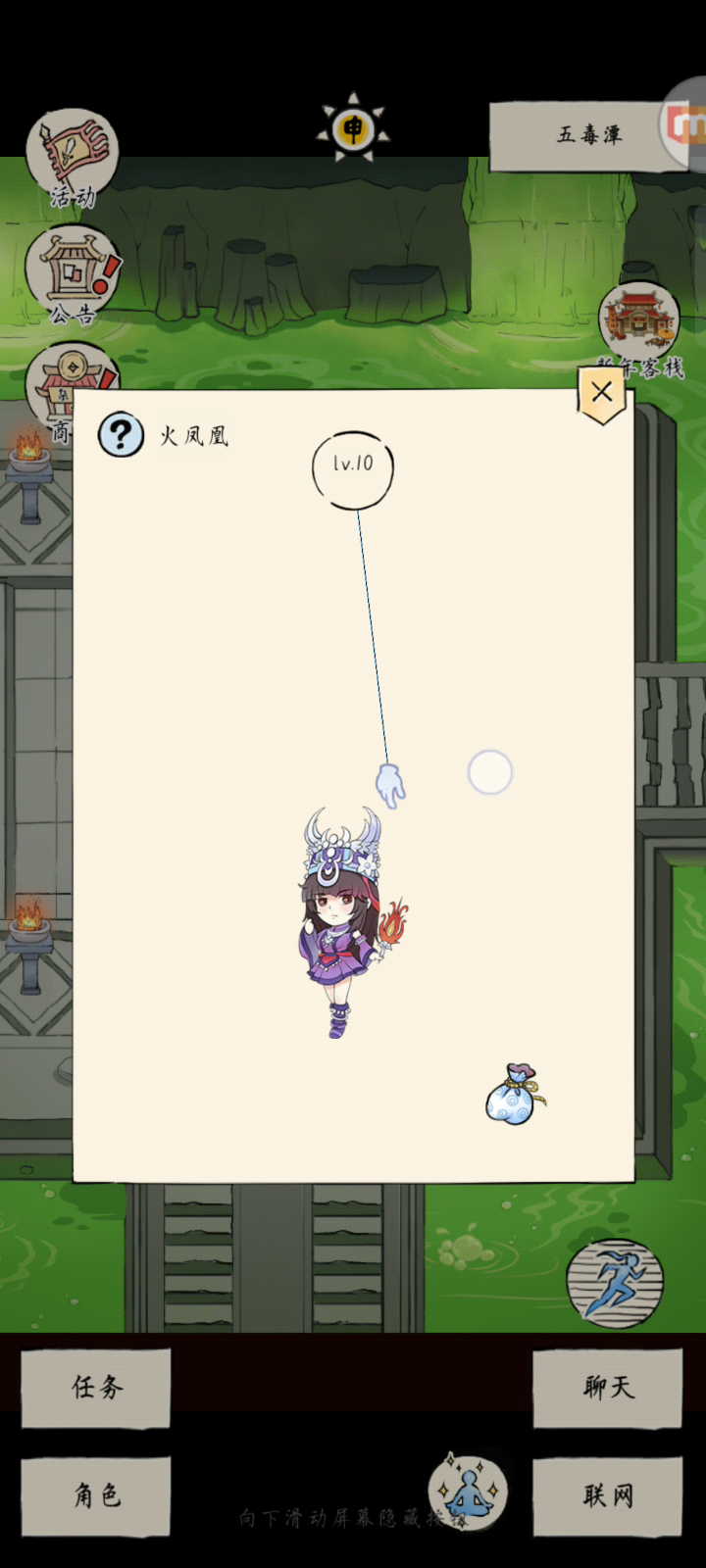Screen dimensions: 706x1568
Task: Open the question mark help icon
Action: point(121,434)
